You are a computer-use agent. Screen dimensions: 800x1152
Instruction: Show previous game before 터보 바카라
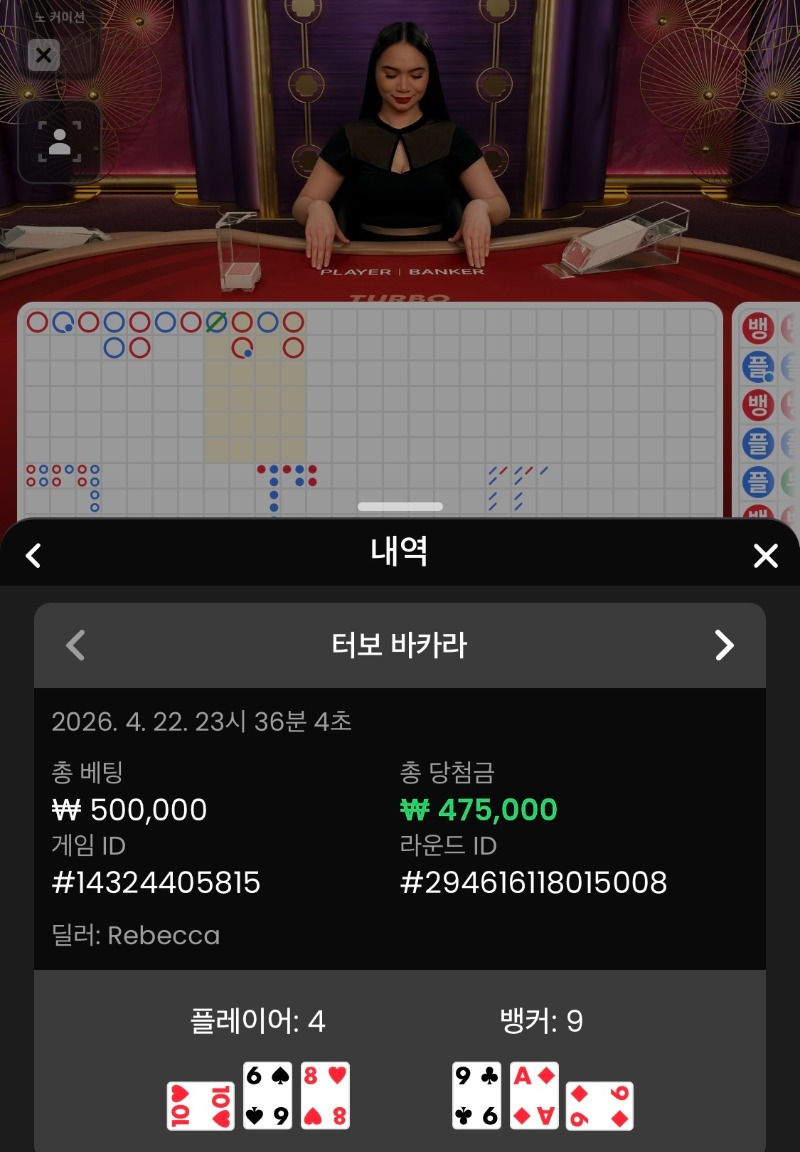point(75,645)
